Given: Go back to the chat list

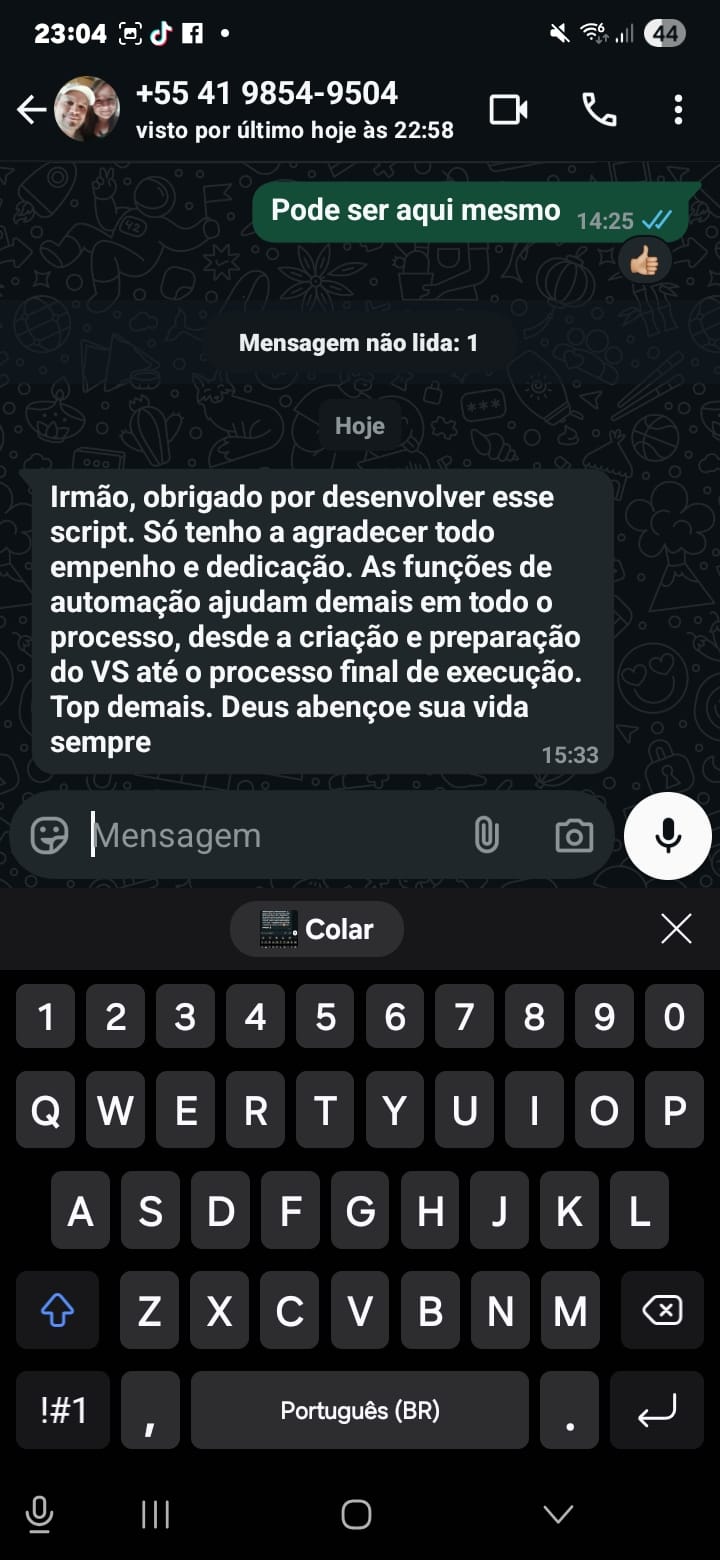Looking at the screenshot, I should click(x=32, y=110).
